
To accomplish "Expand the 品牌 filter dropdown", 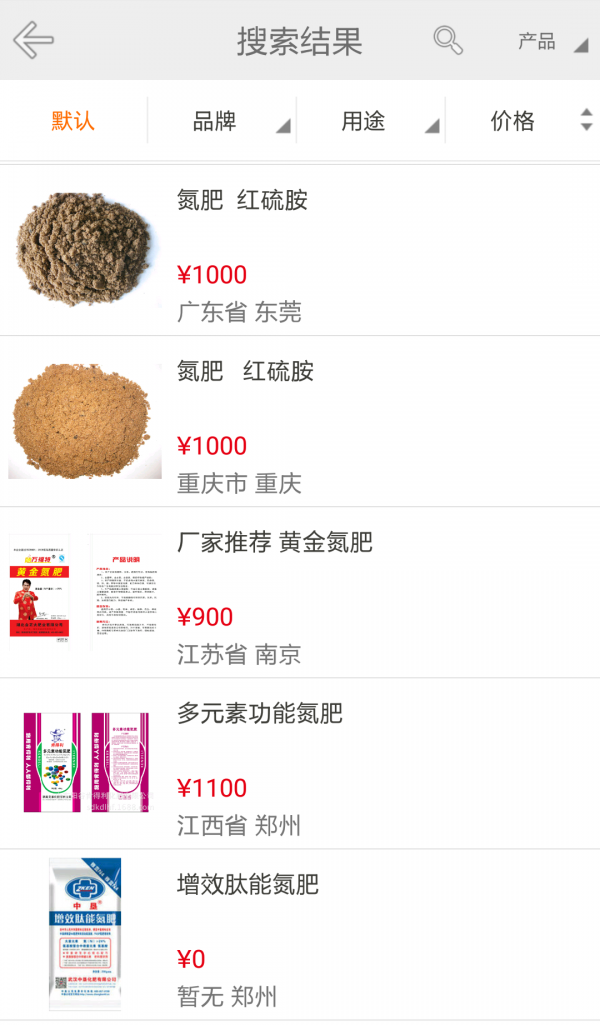I will [x=223, y=121].
